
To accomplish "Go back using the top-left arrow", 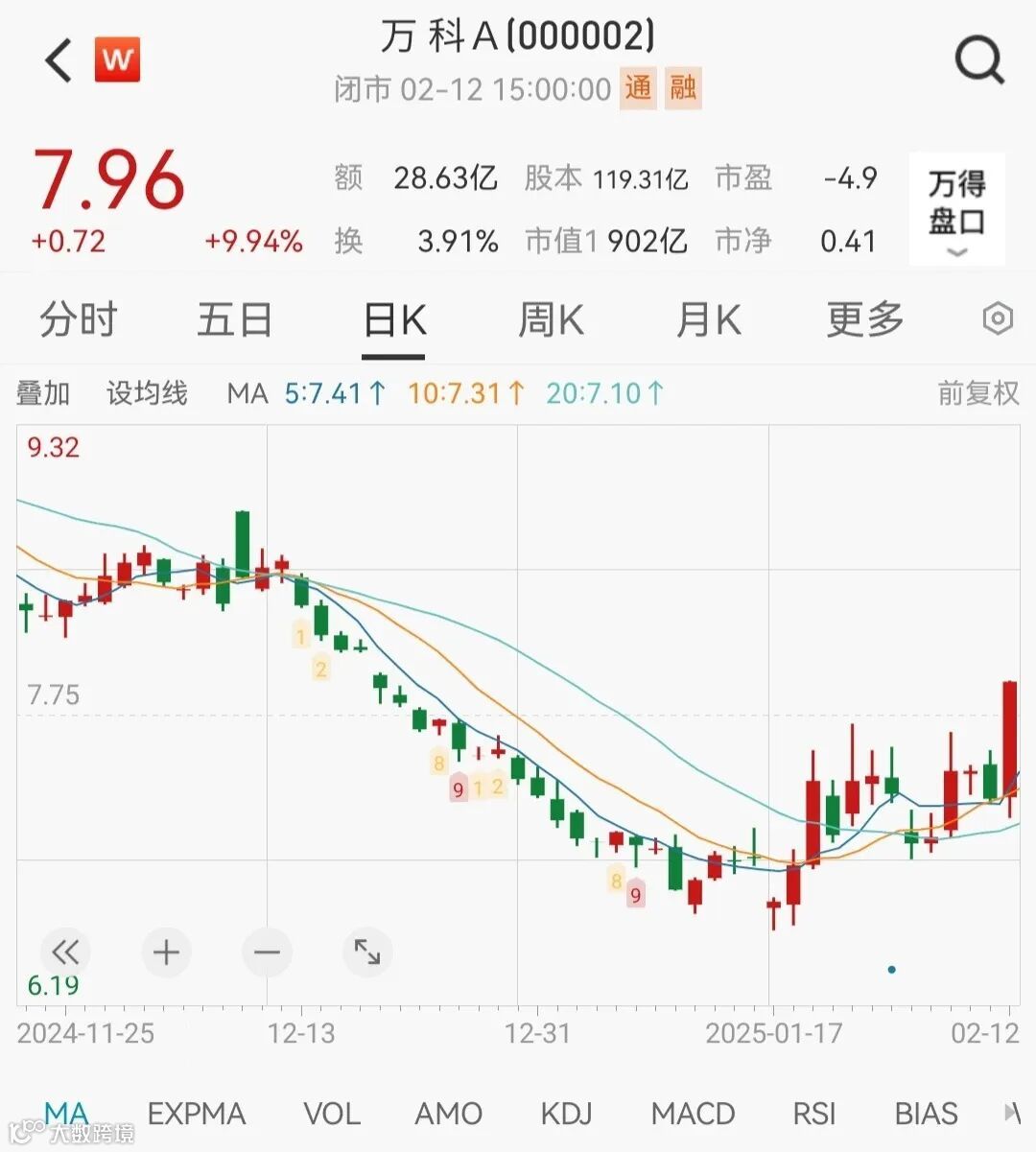I will [59, 60].
